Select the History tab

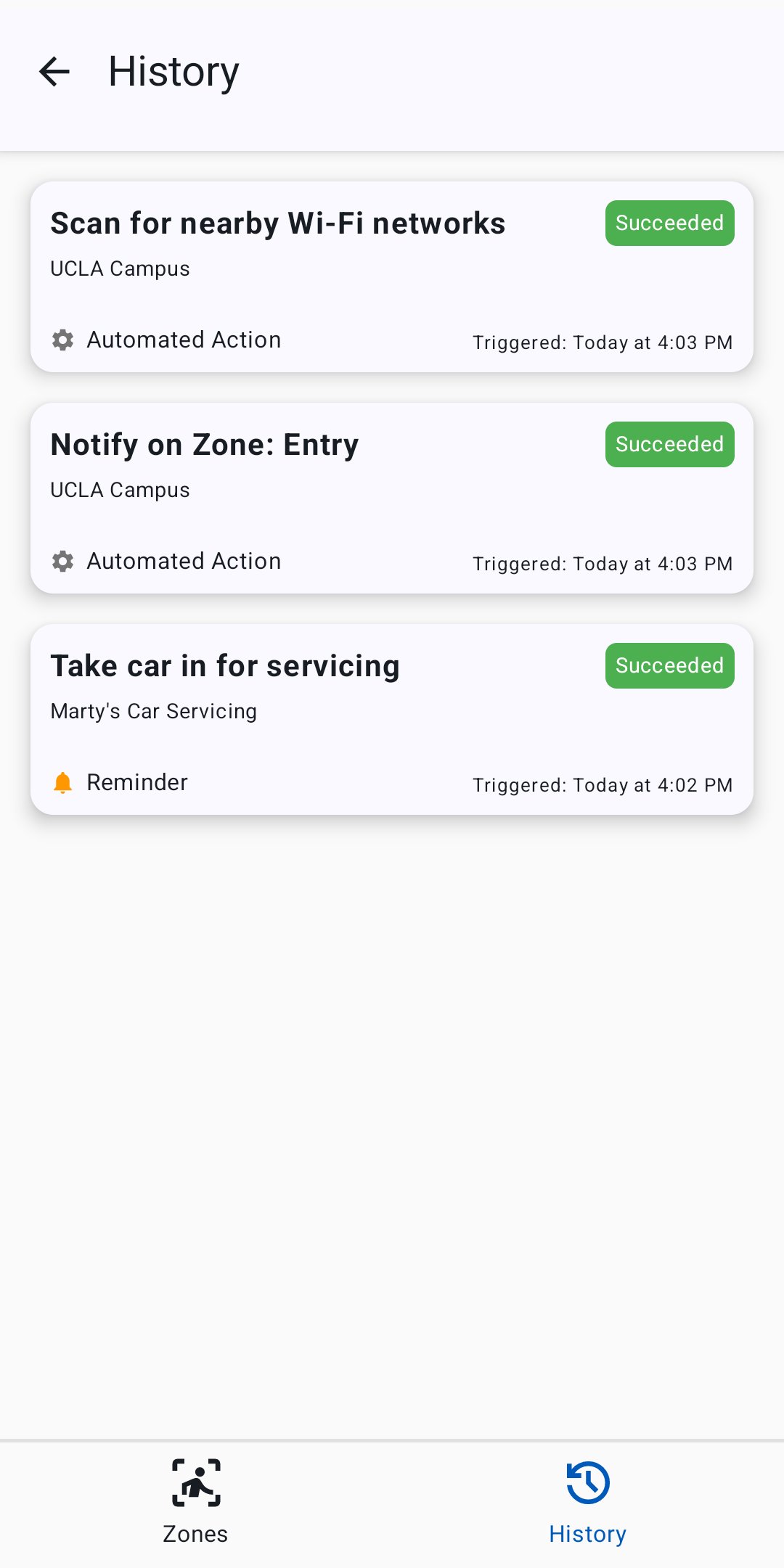click(x=588, y=1503)
